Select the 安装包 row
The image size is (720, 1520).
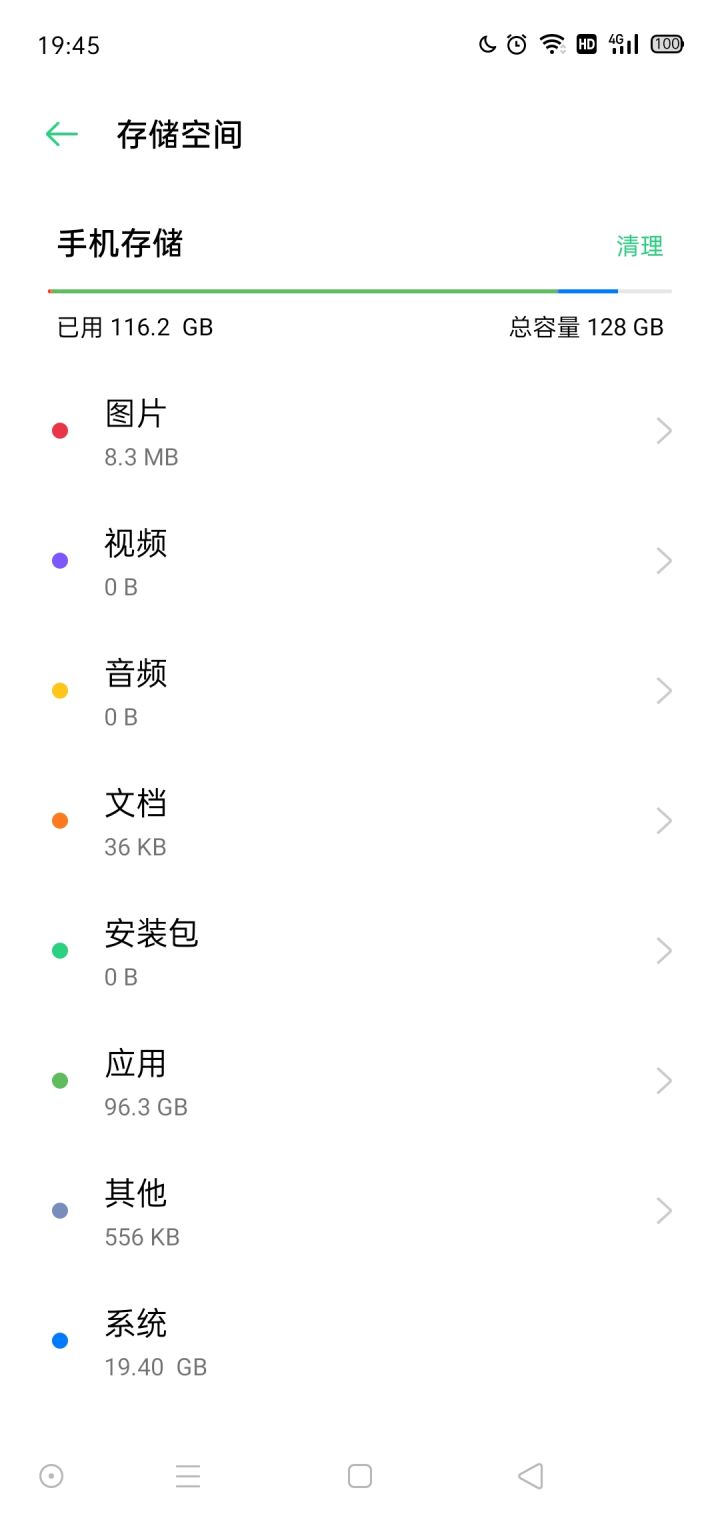click(x=360, y=951)
